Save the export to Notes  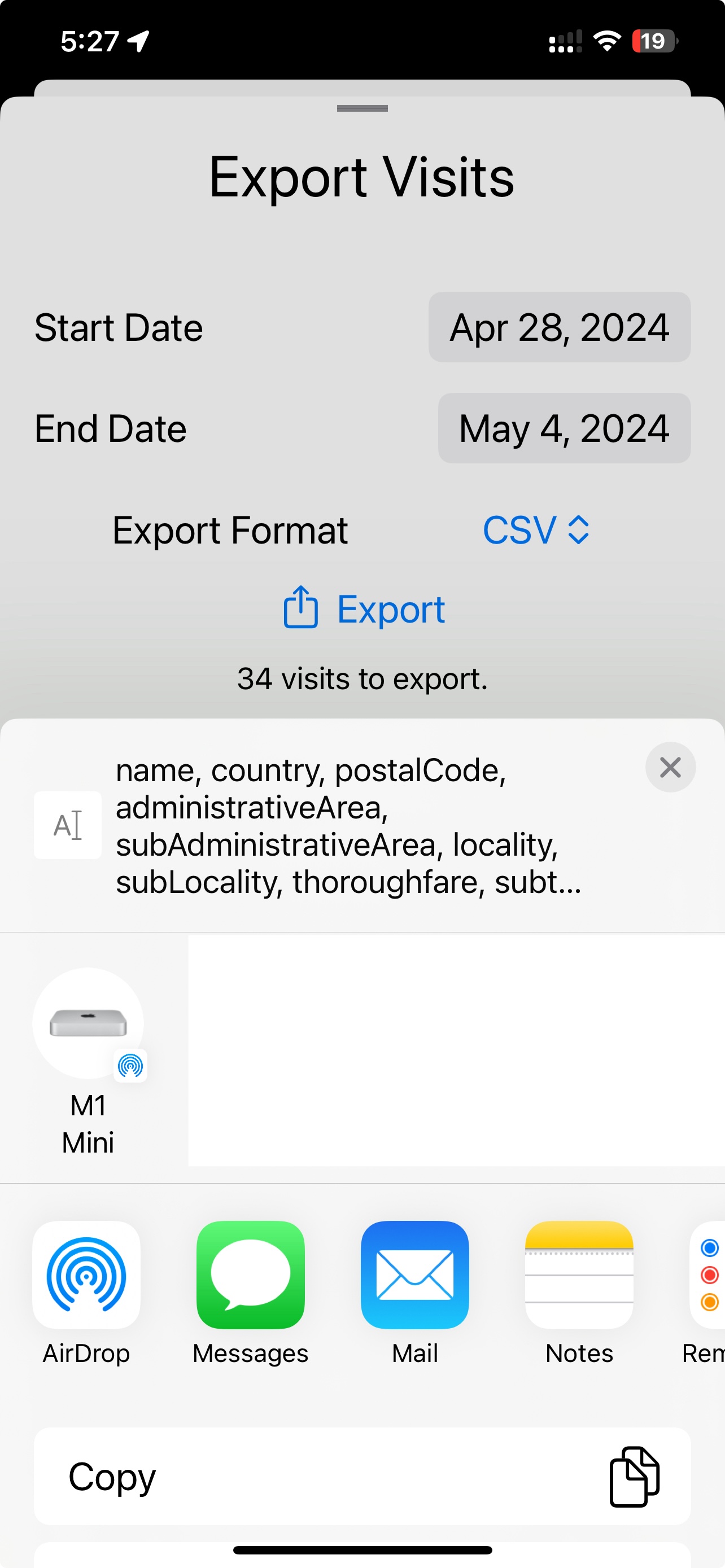579,1275
